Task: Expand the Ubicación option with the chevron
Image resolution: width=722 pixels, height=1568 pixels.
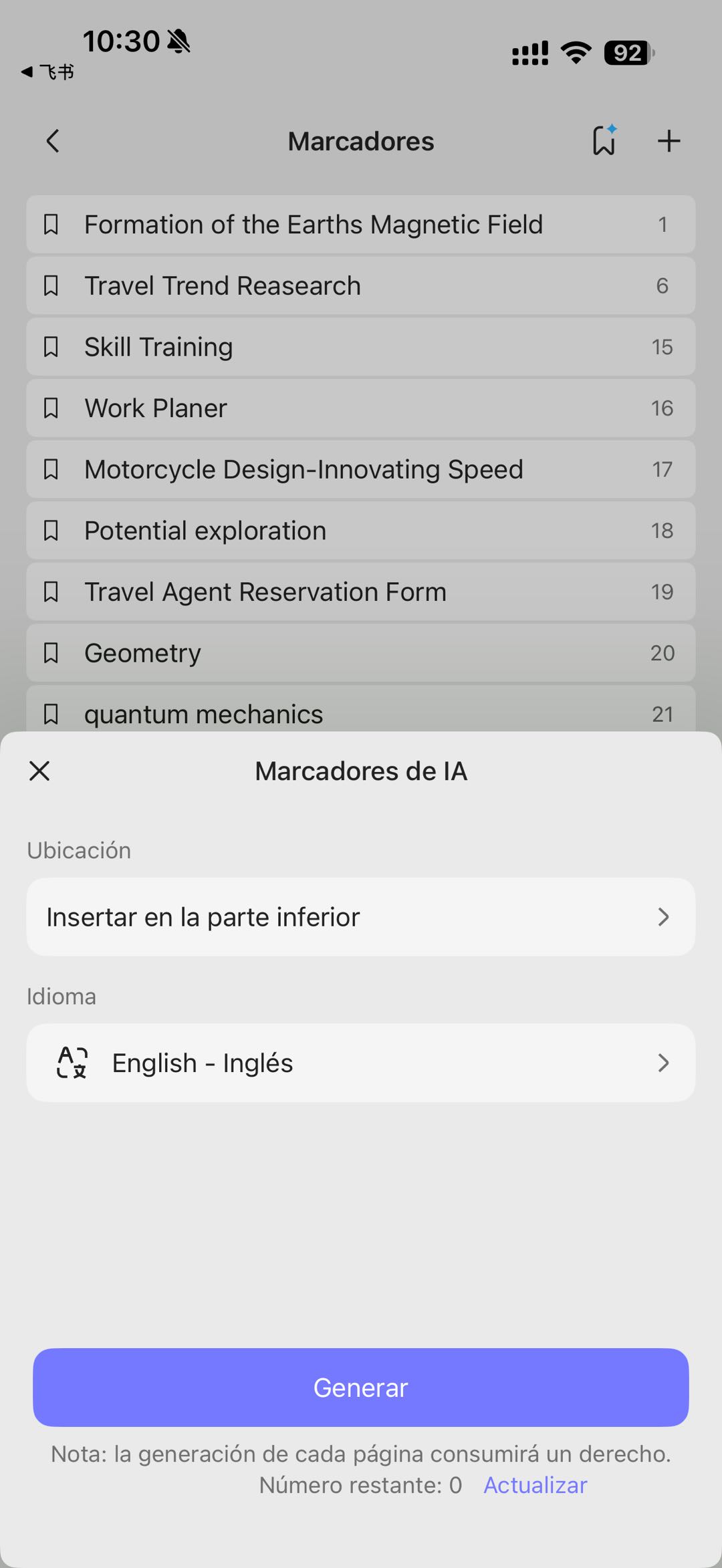Action: tap(664, 916)
